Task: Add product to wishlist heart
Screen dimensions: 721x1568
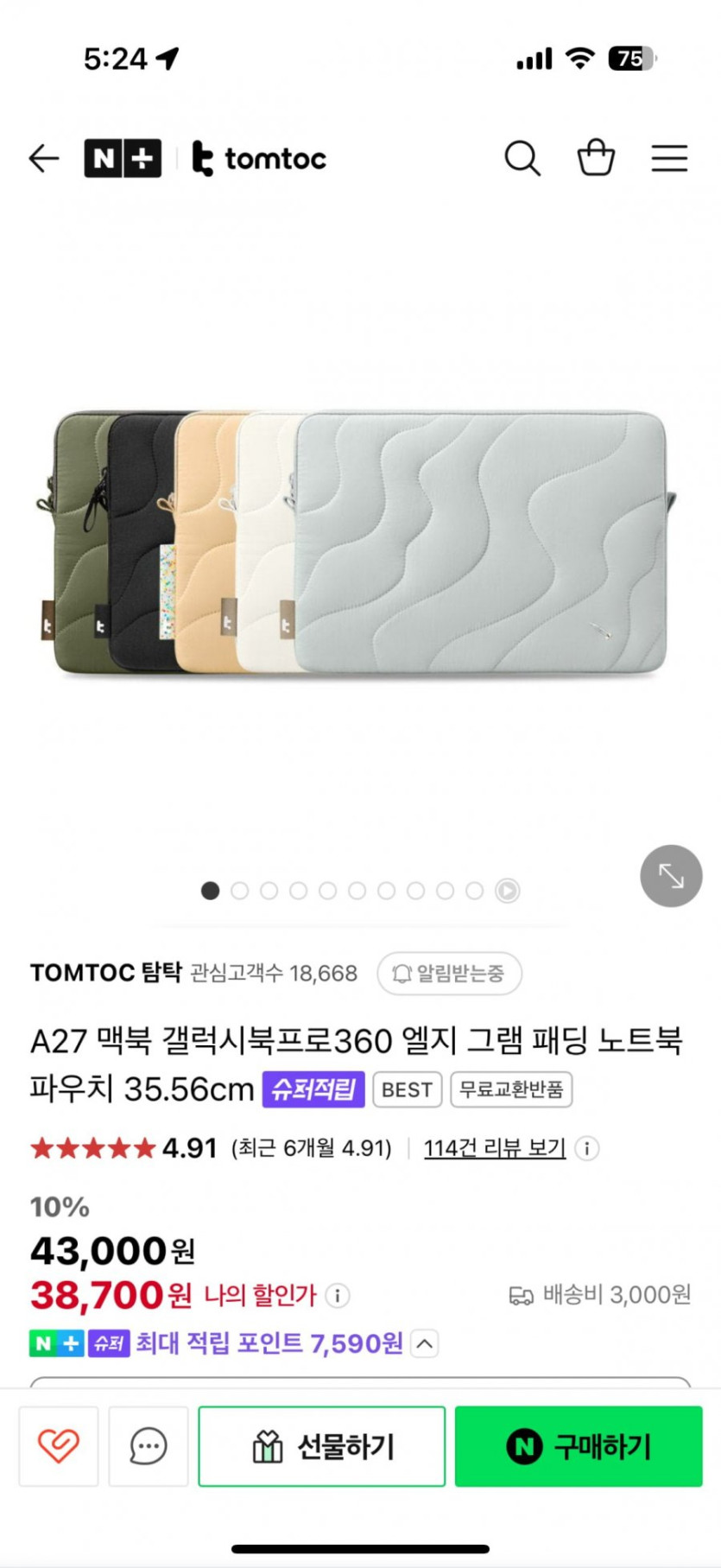Action: point(59,1446)
